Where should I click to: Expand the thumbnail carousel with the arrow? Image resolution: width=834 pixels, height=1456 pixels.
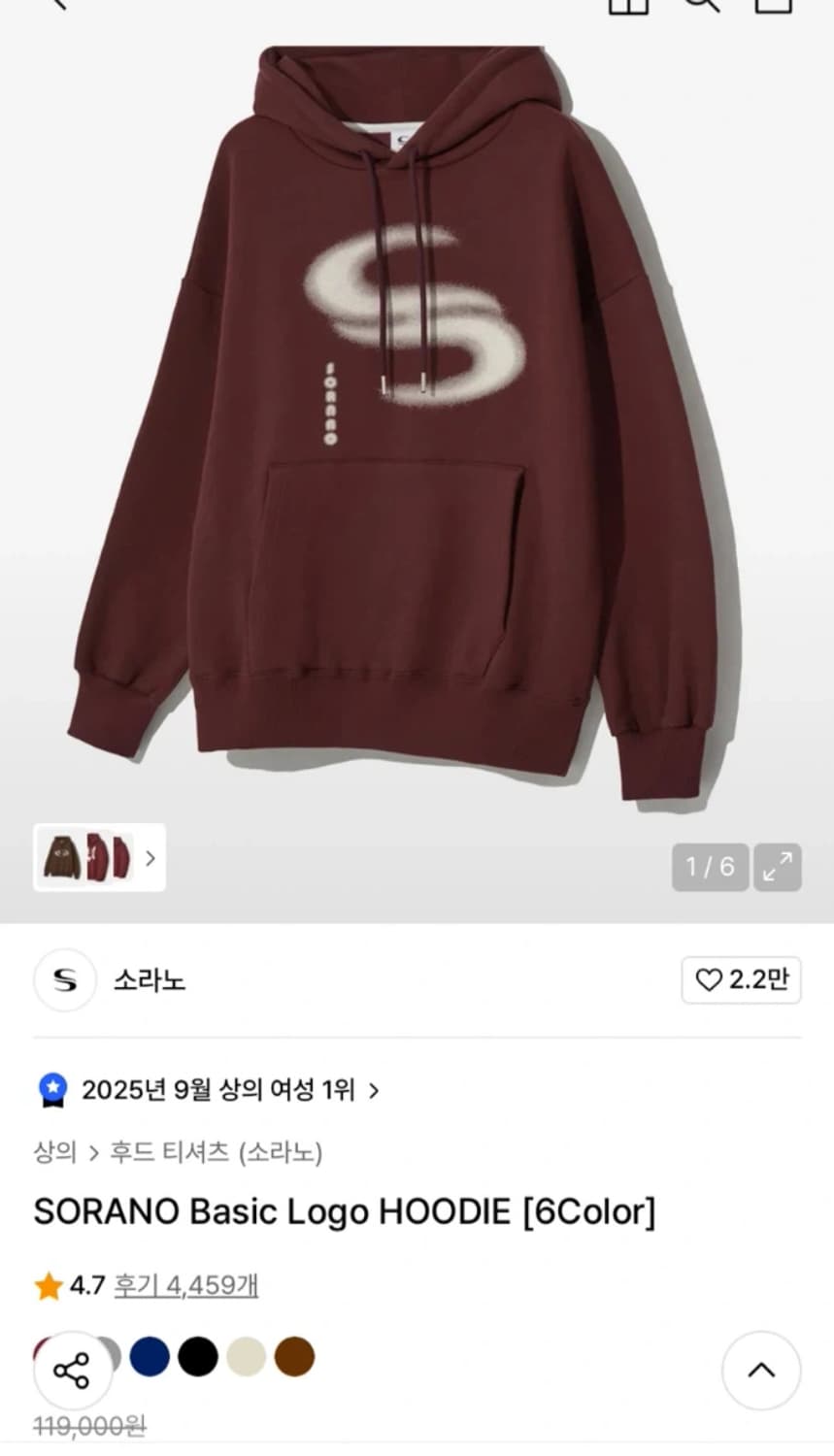tap(150, 859)
